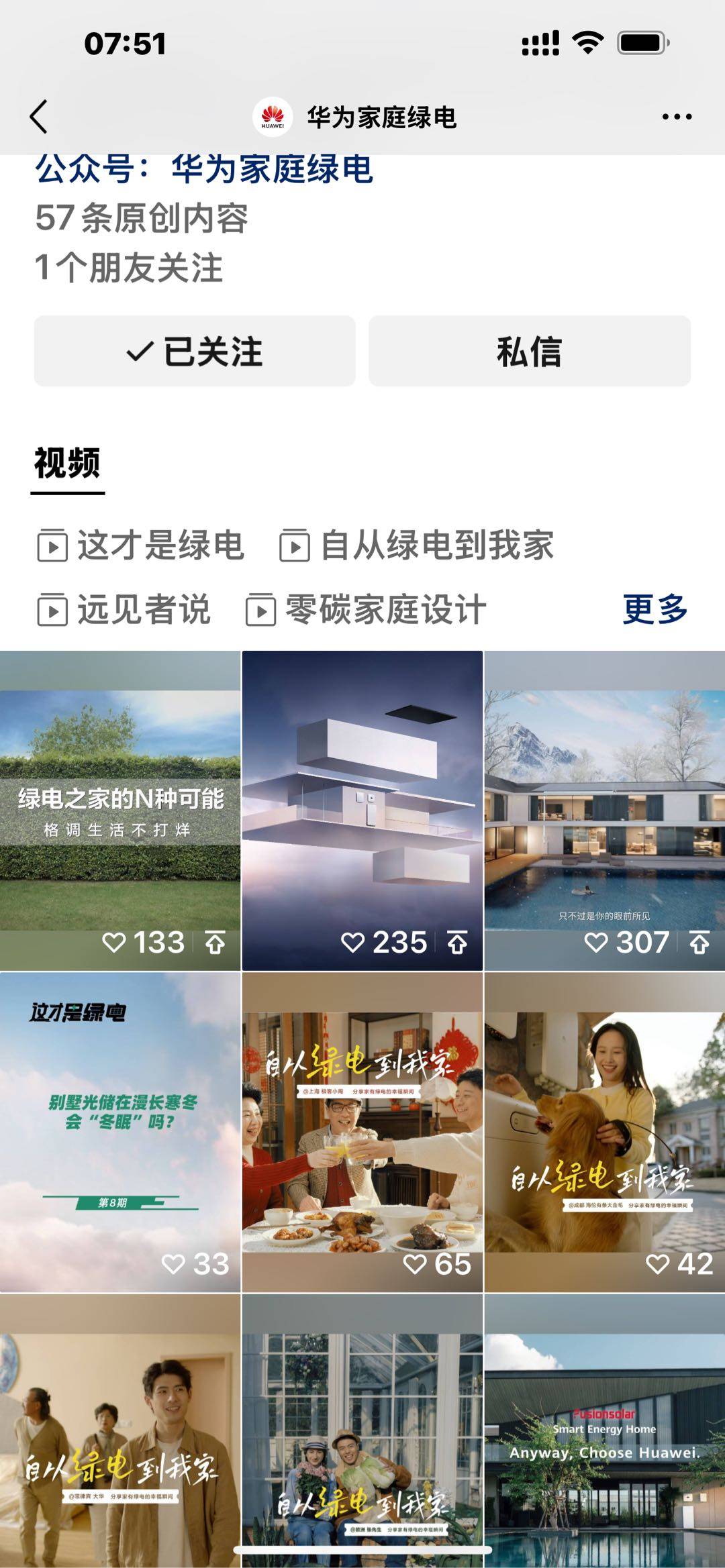This screenshot has width=725, height=1568.
Task: Open the 自从绿电到我家 collection
Action: [418, 545]
